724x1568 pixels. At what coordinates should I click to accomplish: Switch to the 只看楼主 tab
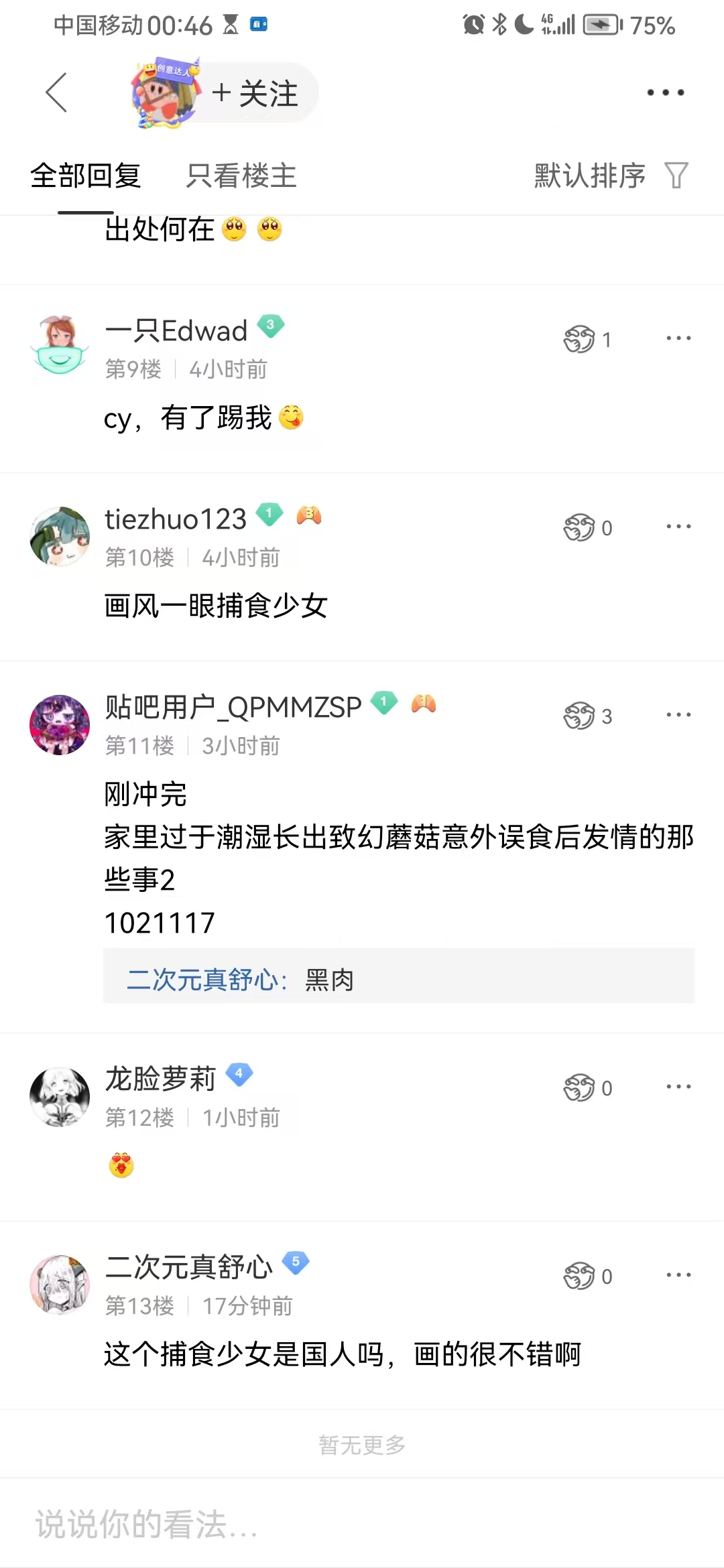(x=241, y=176)
